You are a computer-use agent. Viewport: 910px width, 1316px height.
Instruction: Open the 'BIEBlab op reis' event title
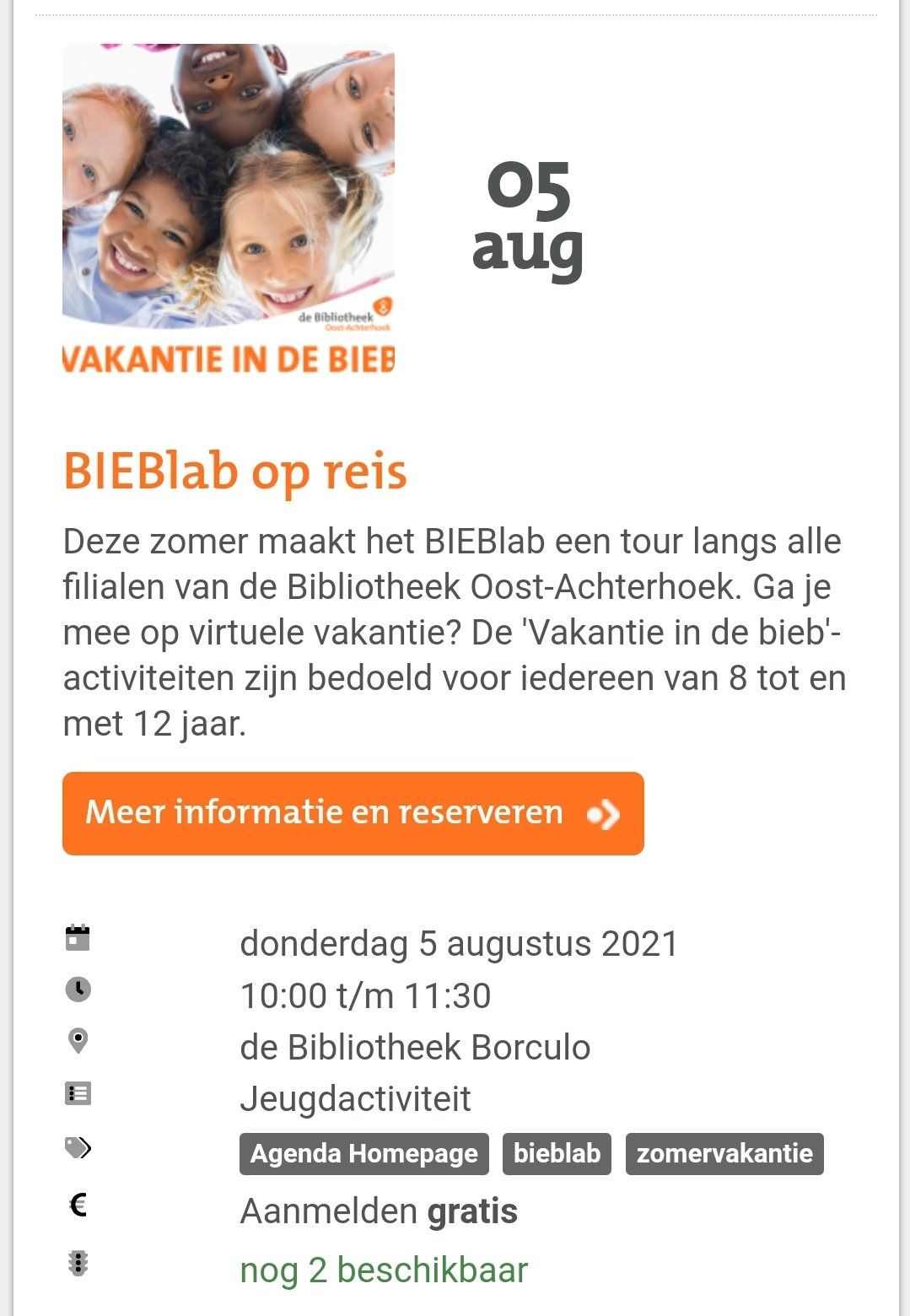point(234,471)
